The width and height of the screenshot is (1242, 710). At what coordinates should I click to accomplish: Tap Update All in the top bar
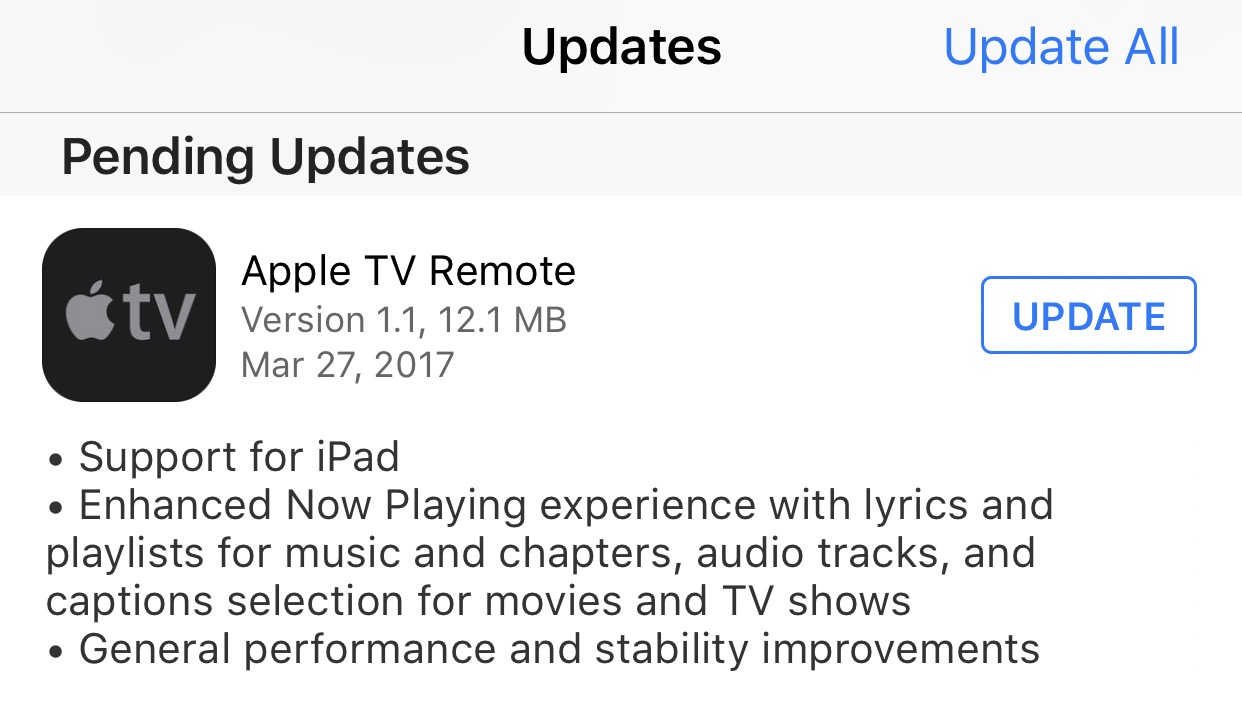(1061, 47)
